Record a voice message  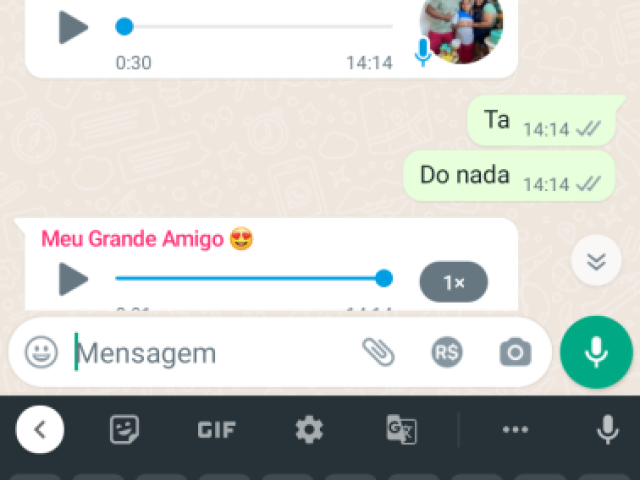[x=596, y=352]
